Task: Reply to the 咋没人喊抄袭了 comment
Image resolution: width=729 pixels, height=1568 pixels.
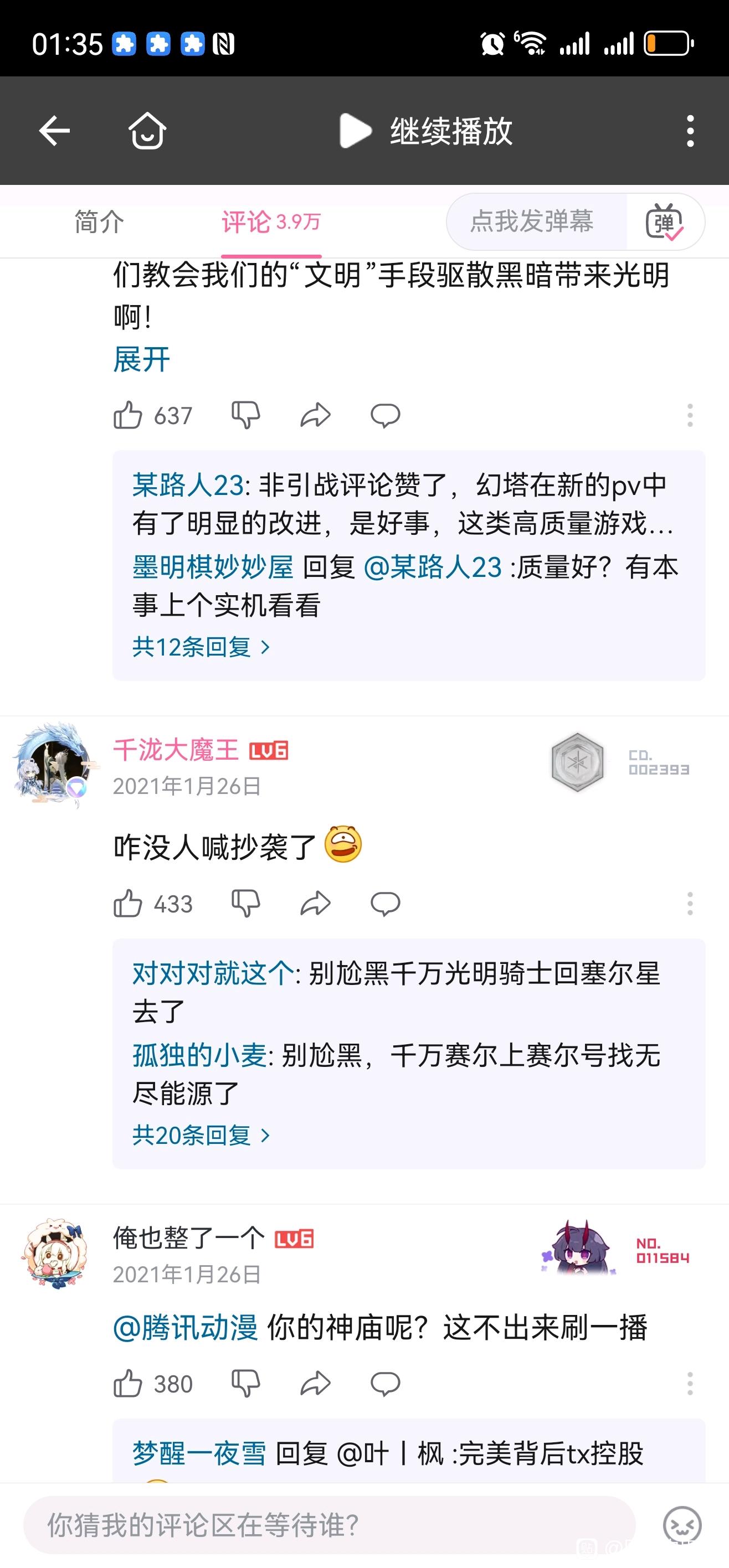Action: point(385,904)
